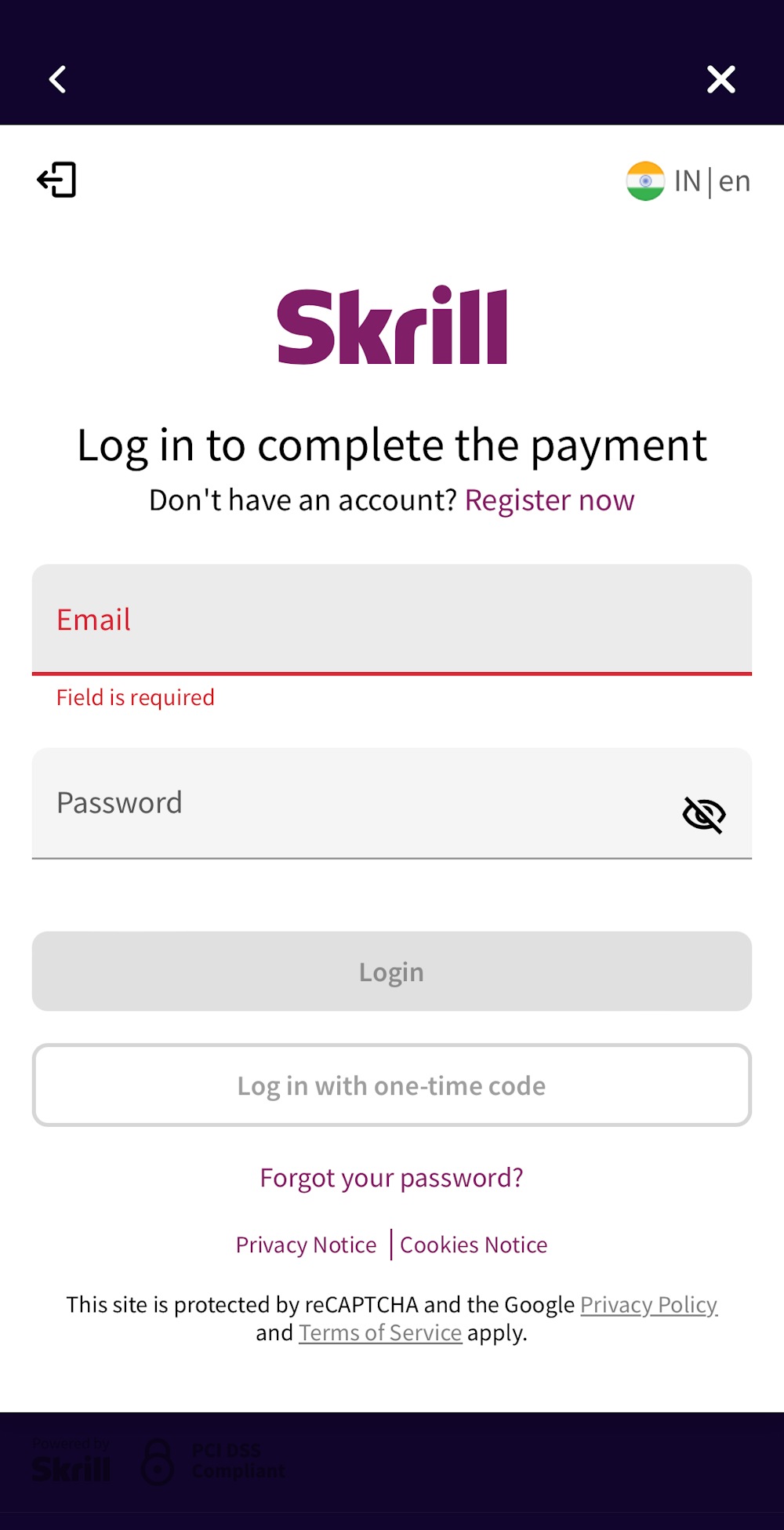Open the Privacy Notice
The width and height of the screenshot is (784, 1530).
point(306,1245)
